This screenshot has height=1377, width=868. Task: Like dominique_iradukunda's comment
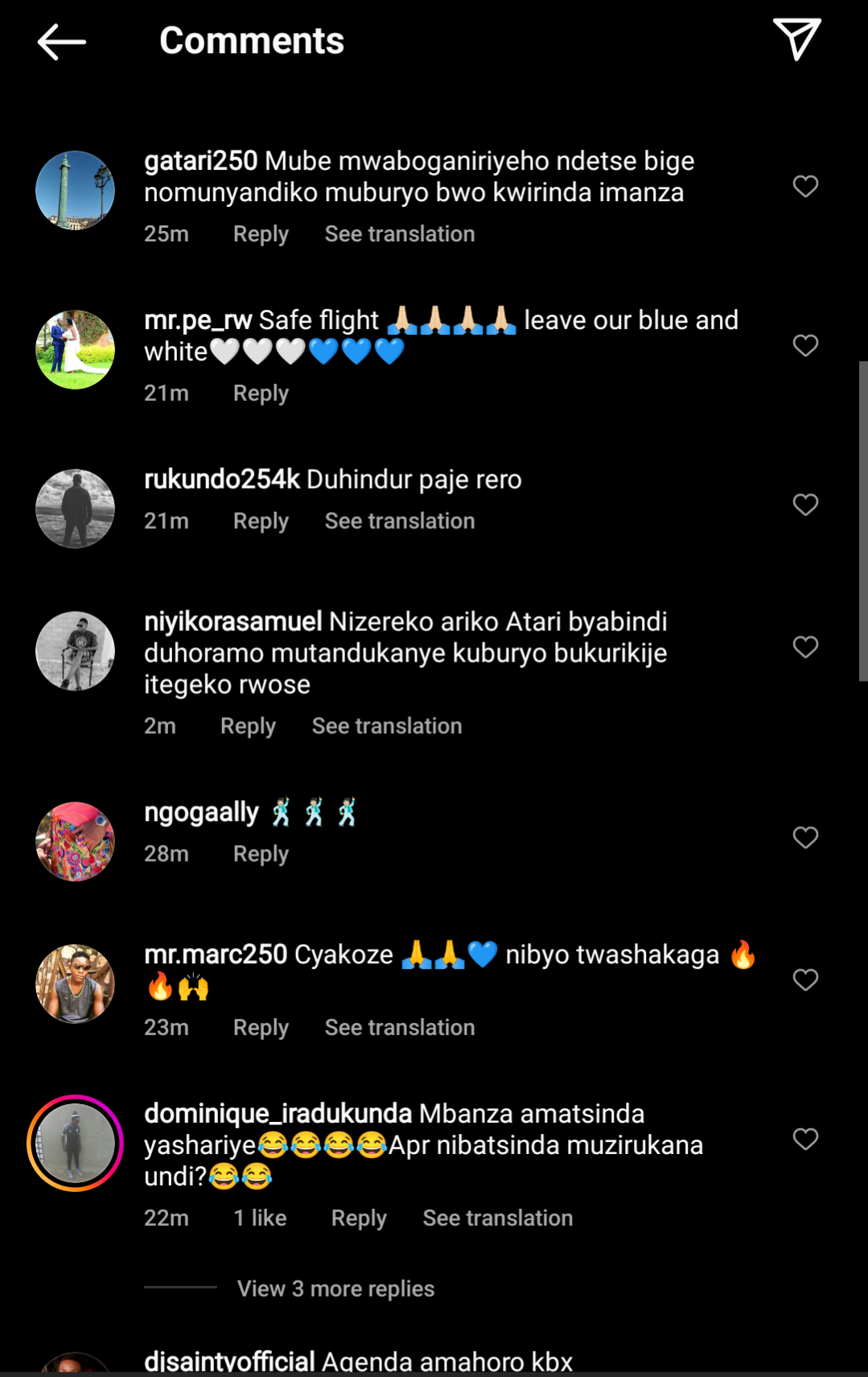(805, 1139)
